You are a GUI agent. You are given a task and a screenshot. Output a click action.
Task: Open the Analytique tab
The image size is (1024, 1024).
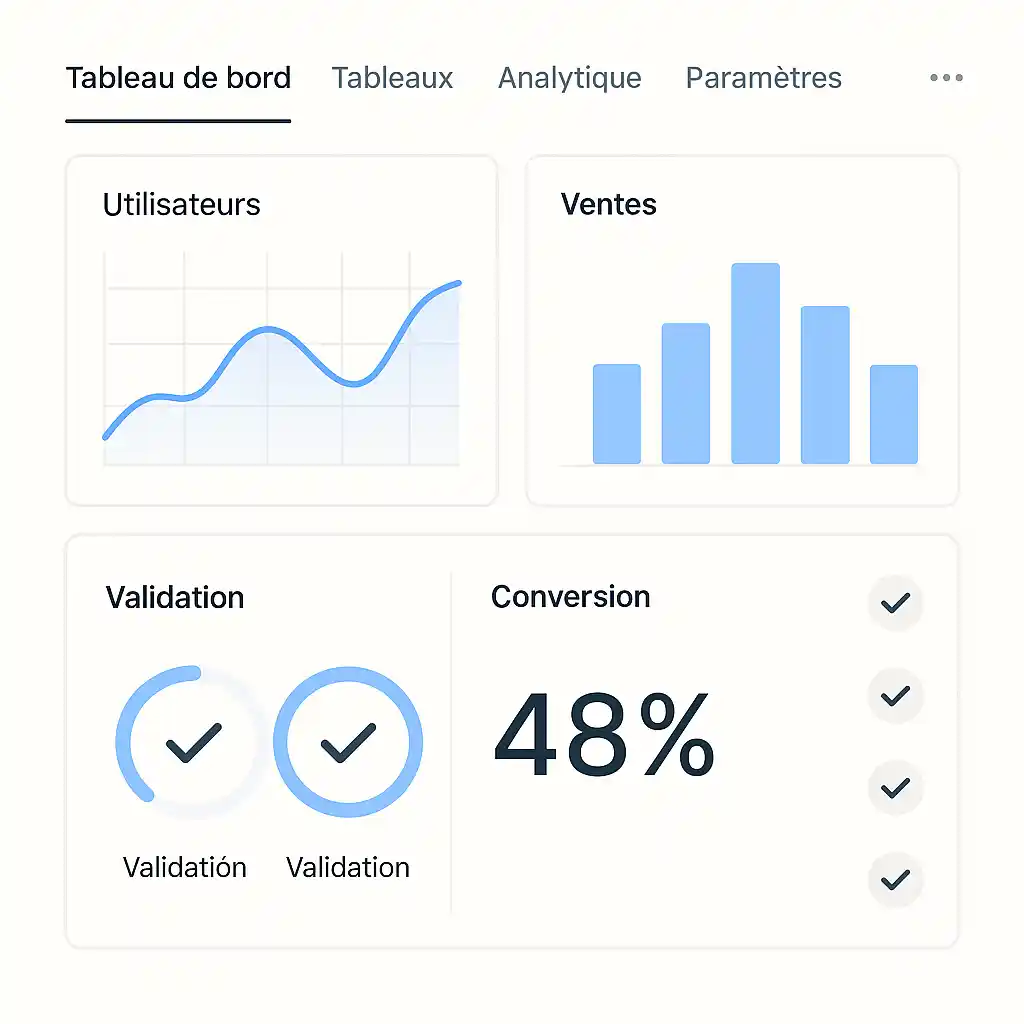tap(569, 78)
